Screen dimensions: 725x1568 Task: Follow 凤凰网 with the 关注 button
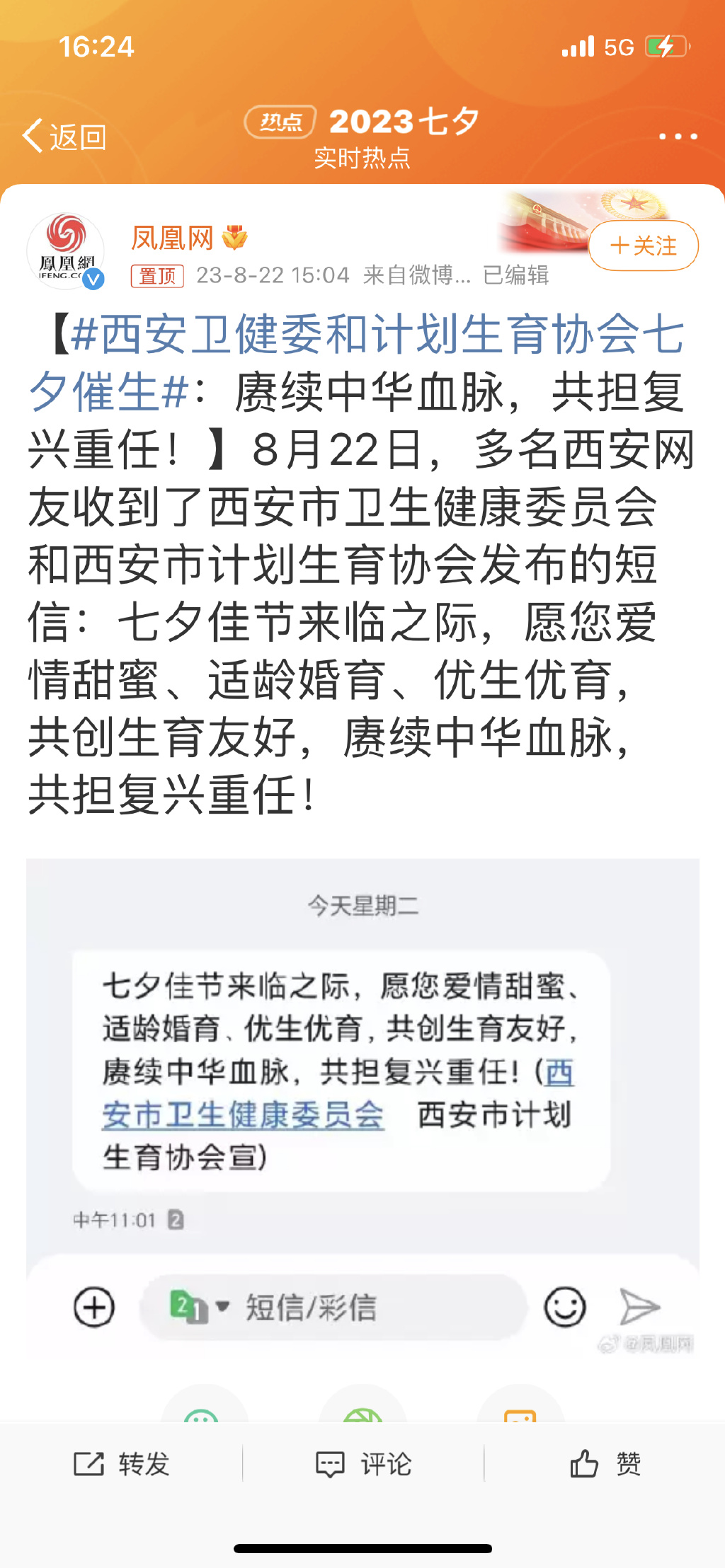(x=643, y=246)
